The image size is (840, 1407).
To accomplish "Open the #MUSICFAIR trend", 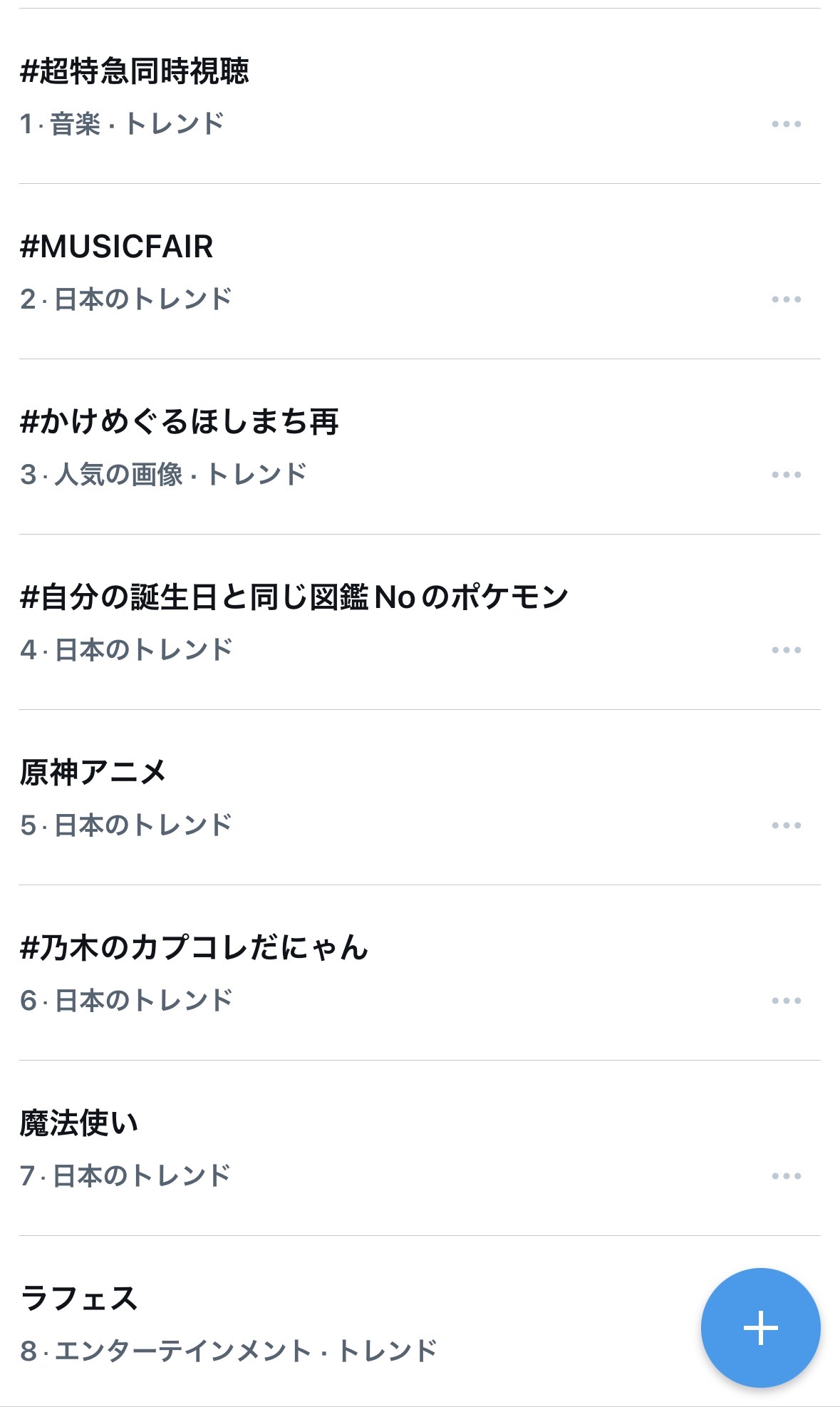I will point(117,247).
